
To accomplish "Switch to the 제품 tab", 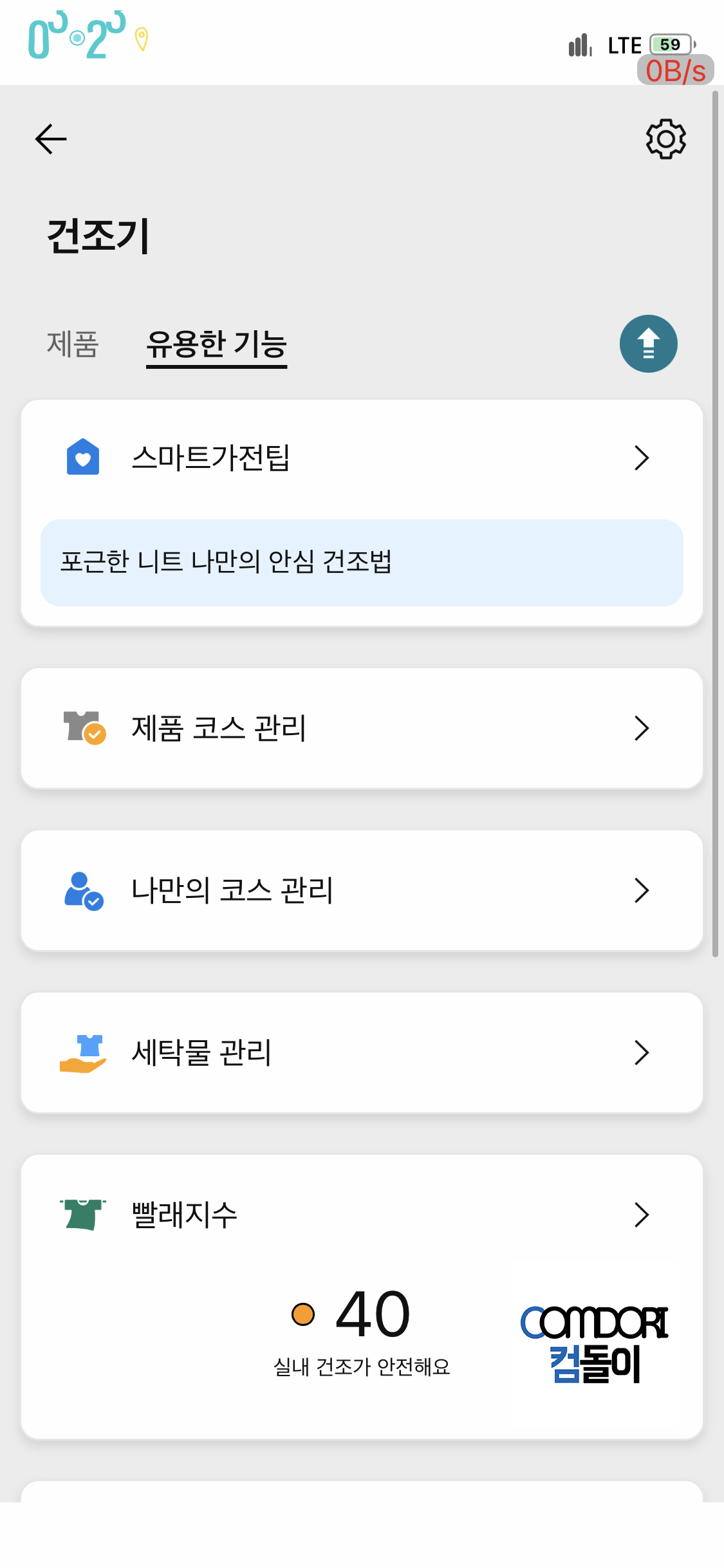I will (73, 345).
